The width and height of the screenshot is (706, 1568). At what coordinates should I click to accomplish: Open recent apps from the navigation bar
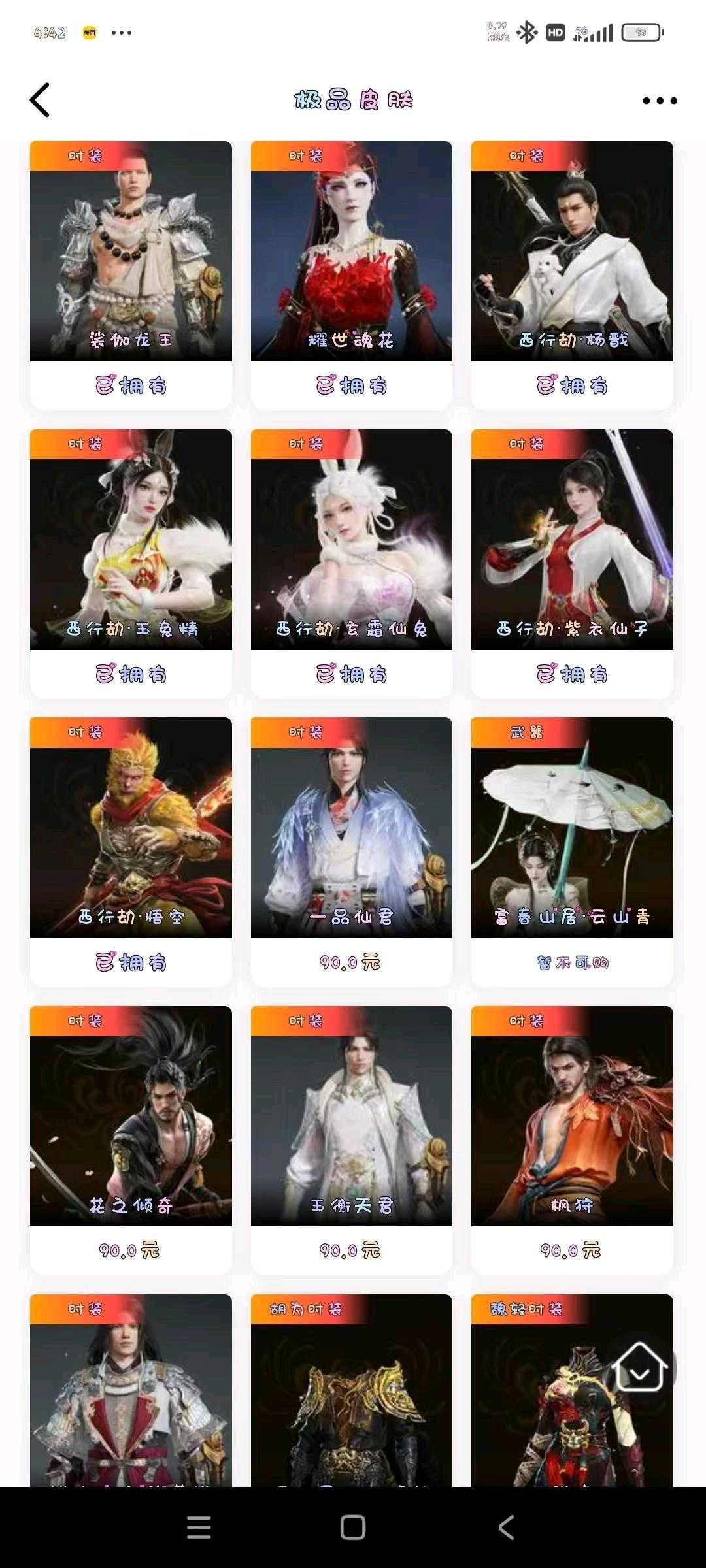199,1527
